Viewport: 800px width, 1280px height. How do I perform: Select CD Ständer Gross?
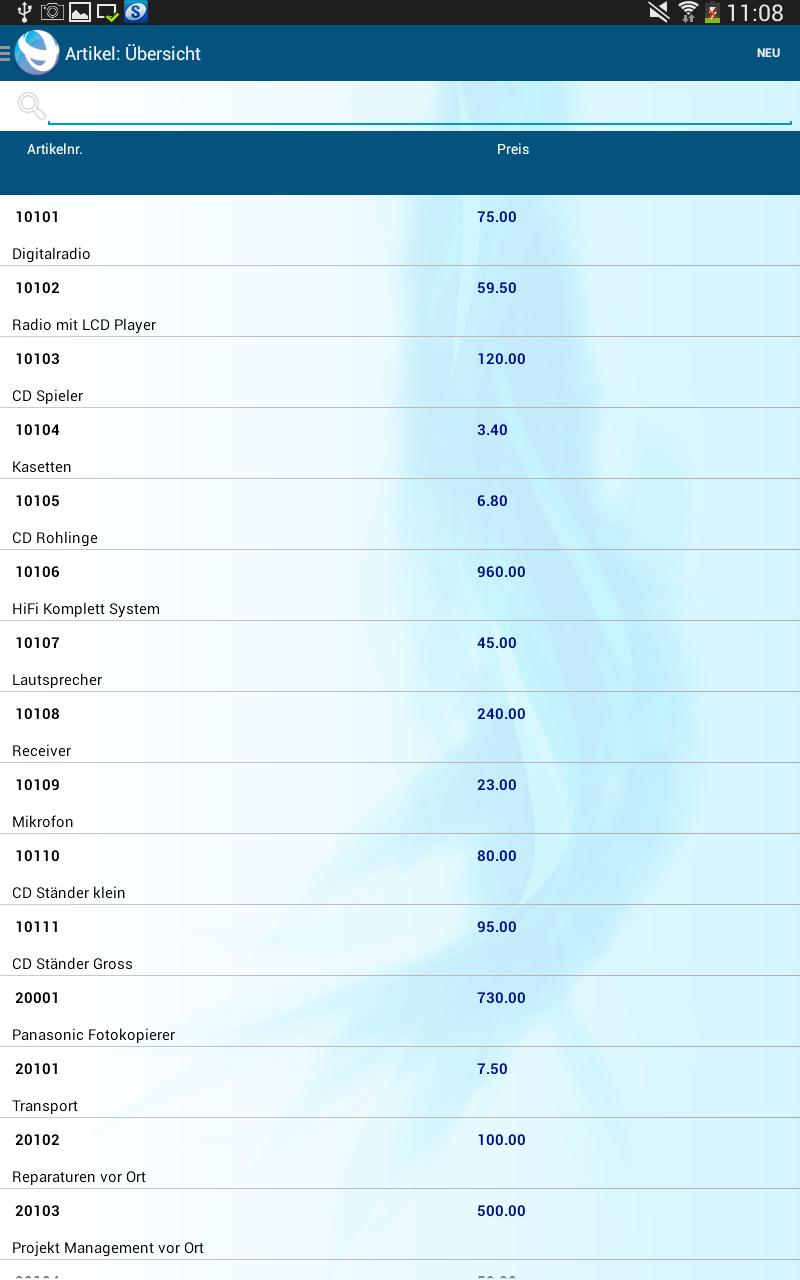click(x=400, y=944)
